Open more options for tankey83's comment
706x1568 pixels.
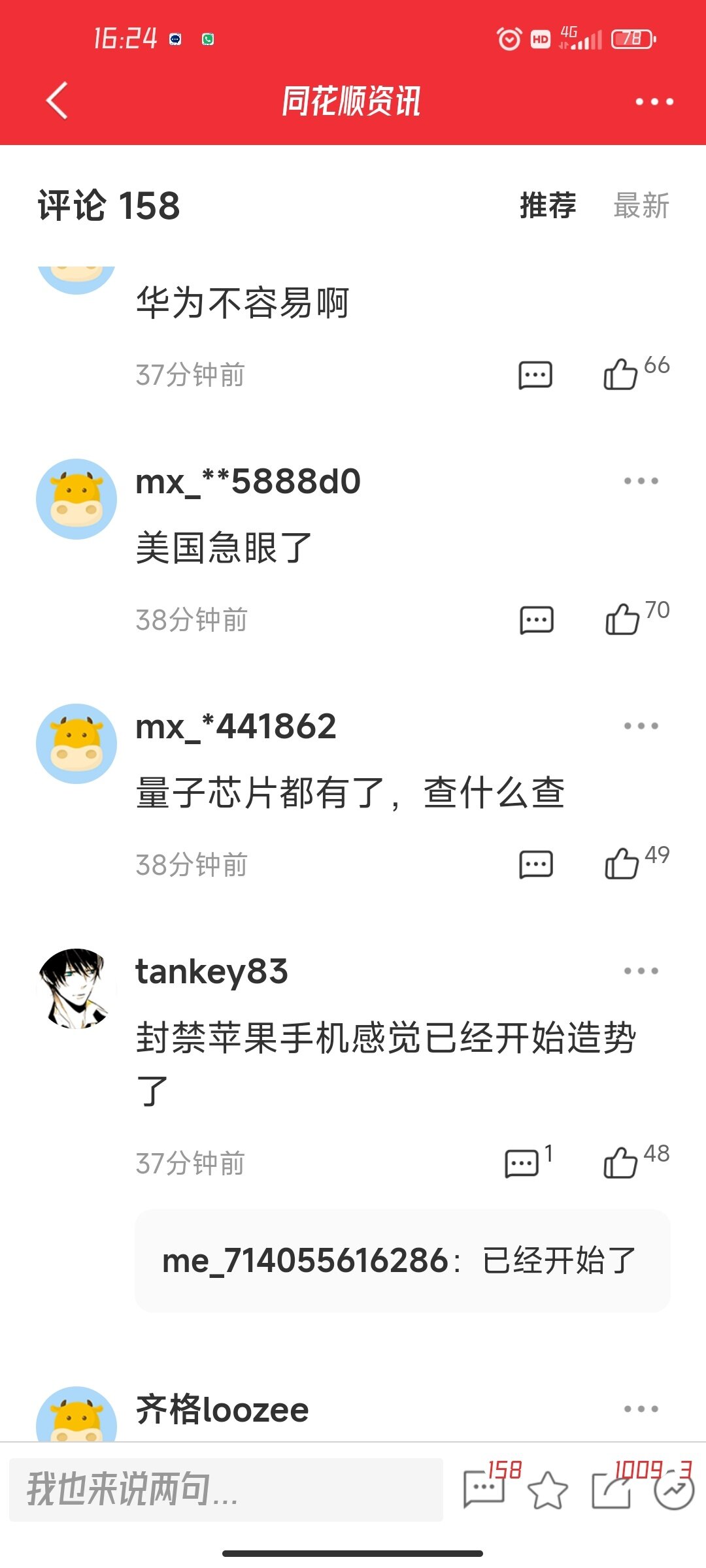[641, 971]
